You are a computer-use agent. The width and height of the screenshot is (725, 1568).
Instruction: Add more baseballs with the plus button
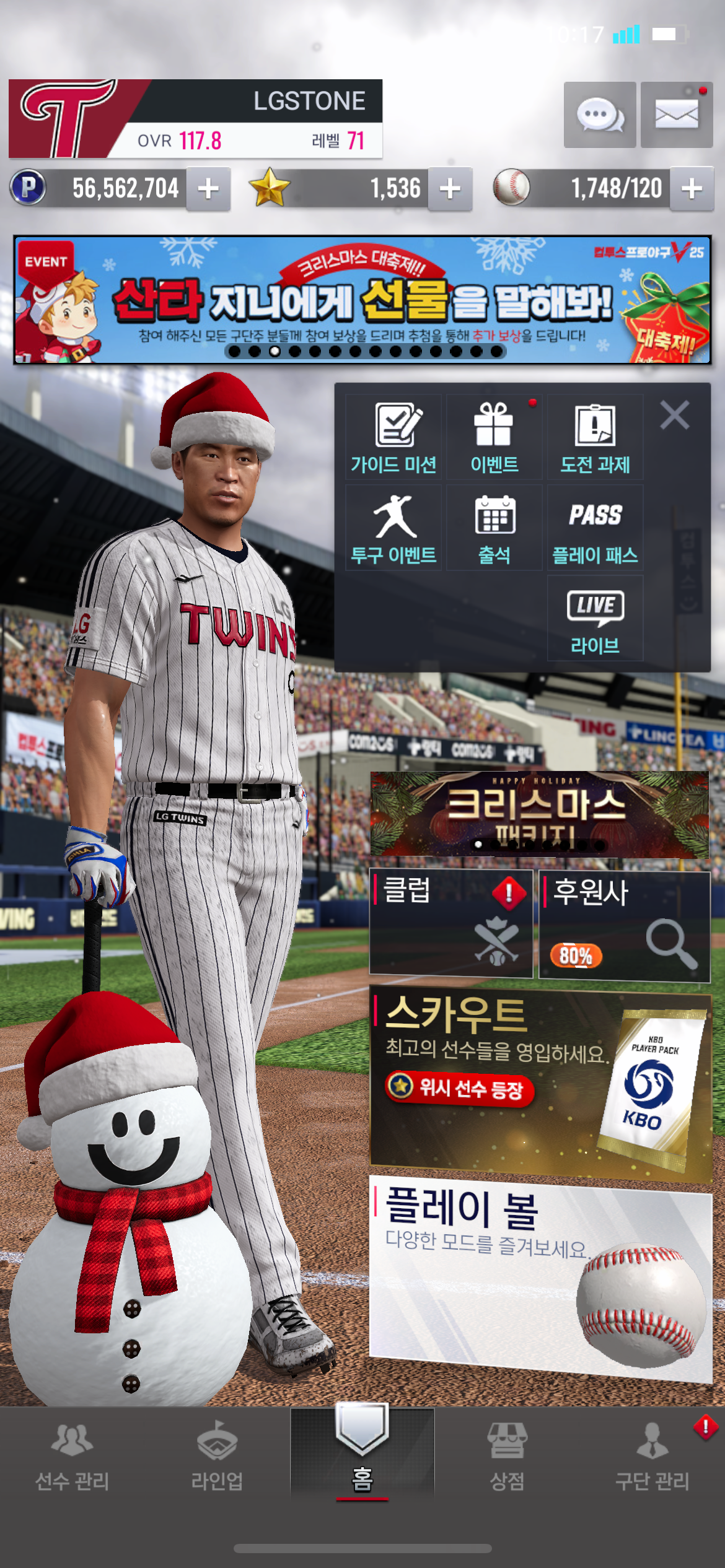tap(692, 189)
